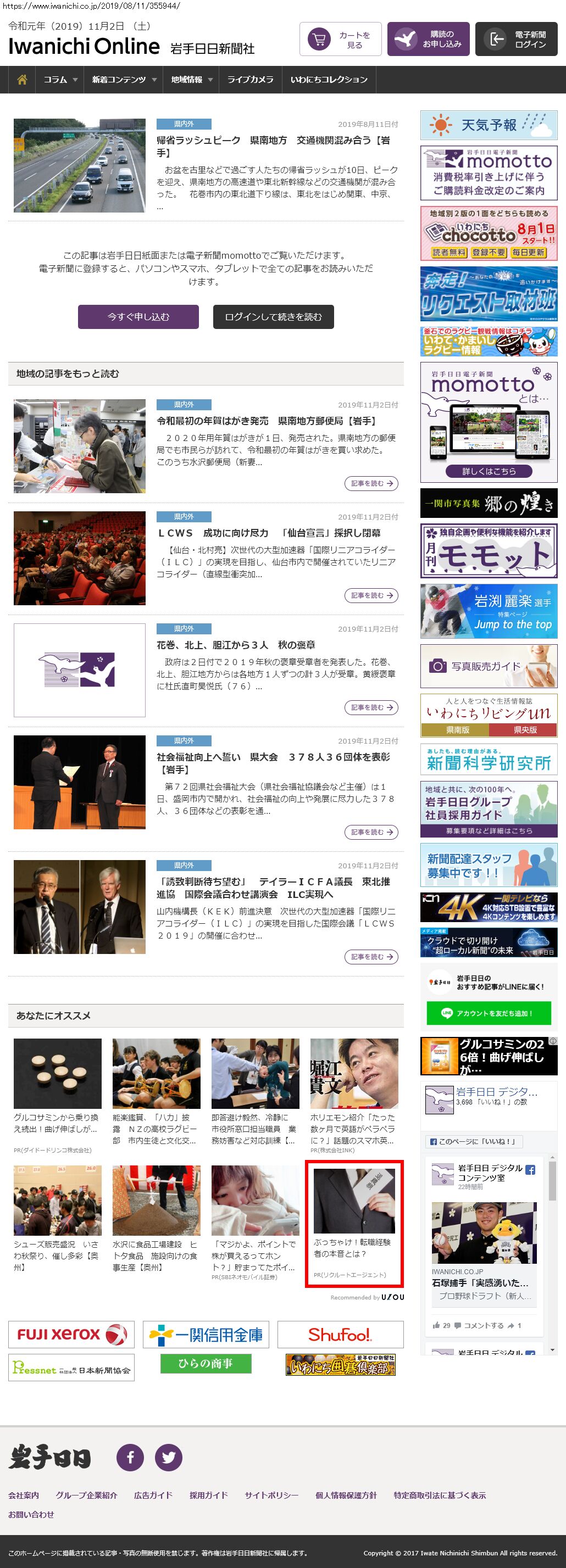This screenshot has width=566, height=1568.
Task: Open the 個人情報保護方針 footer link
Action: pos(346,1495)
